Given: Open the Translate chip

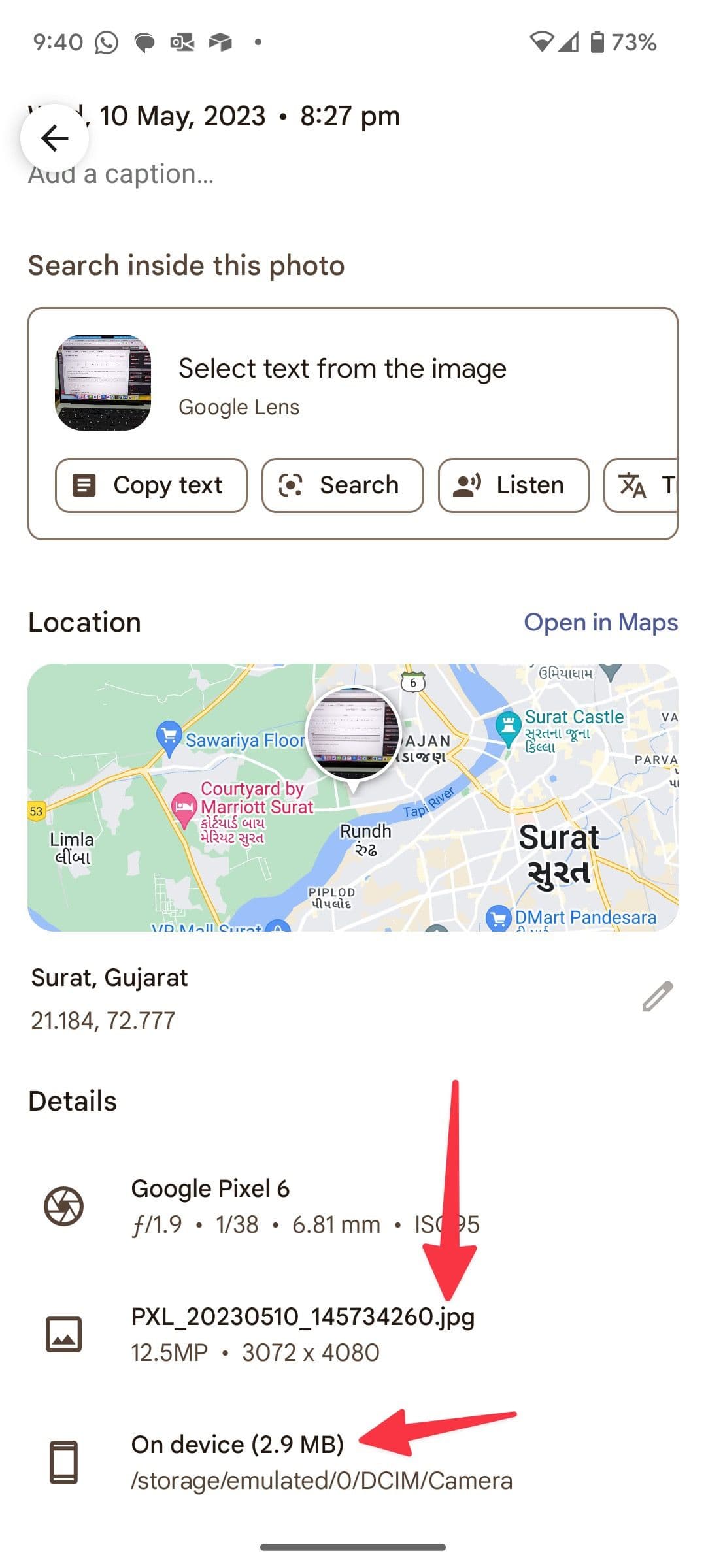Looking at the screenshot, I should (x=642, y=485).
